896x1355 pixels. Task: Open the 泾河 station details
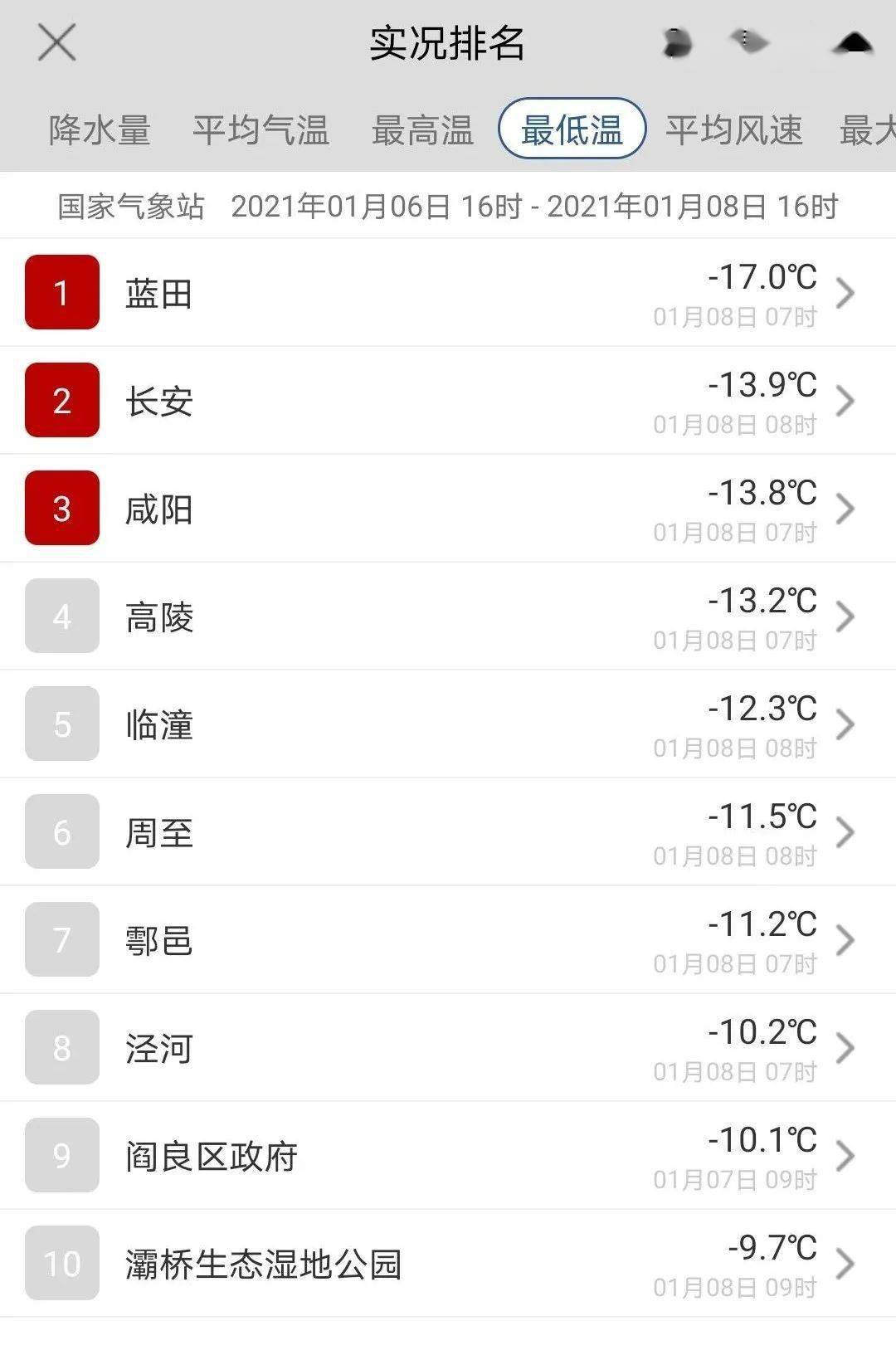[x=448, y=1048]
